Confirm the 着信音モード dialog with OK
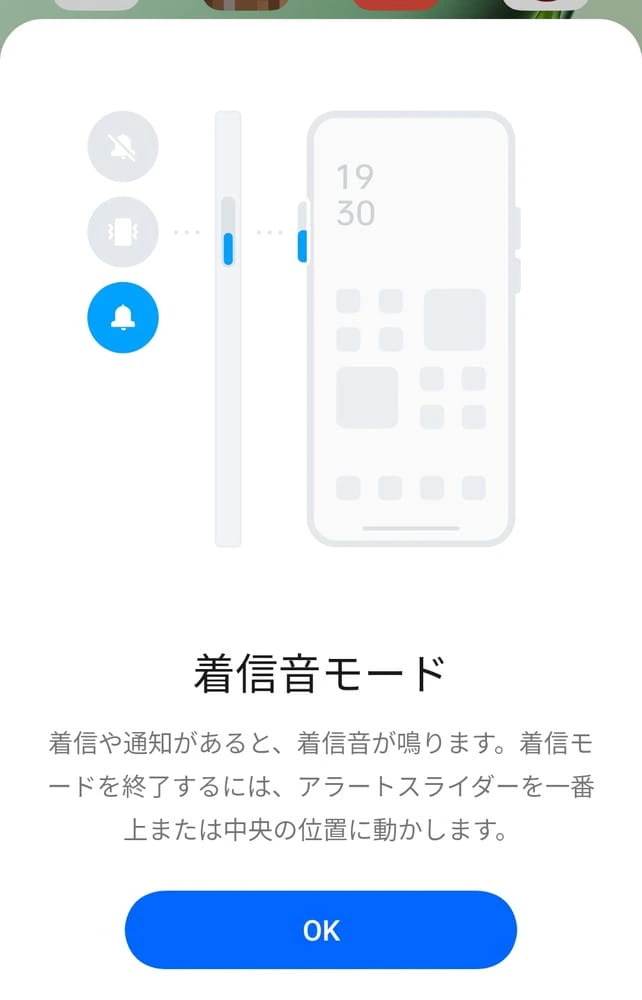 [321, 930]
